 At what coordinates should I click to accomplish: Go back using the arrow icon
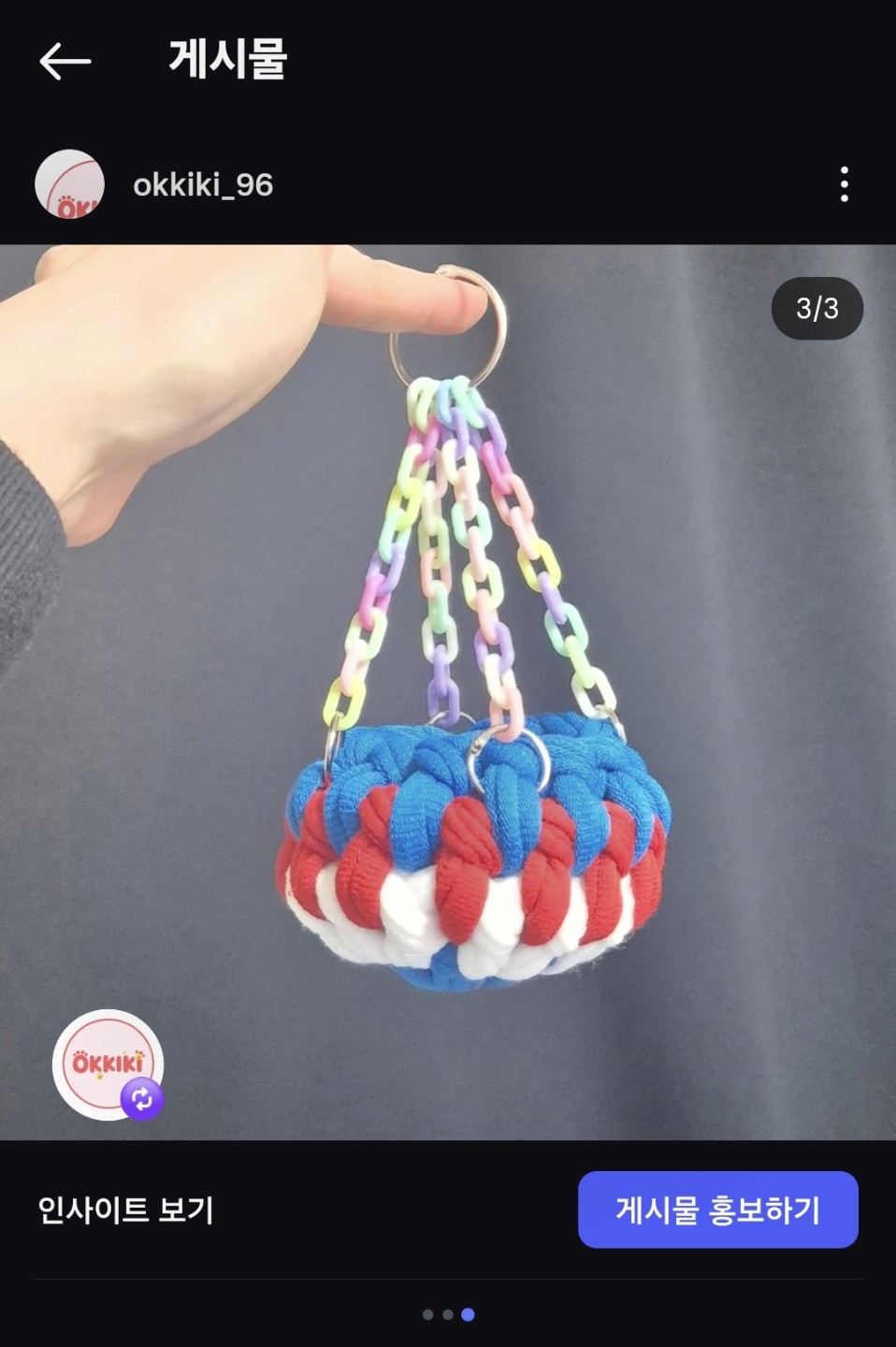point(65,62)
